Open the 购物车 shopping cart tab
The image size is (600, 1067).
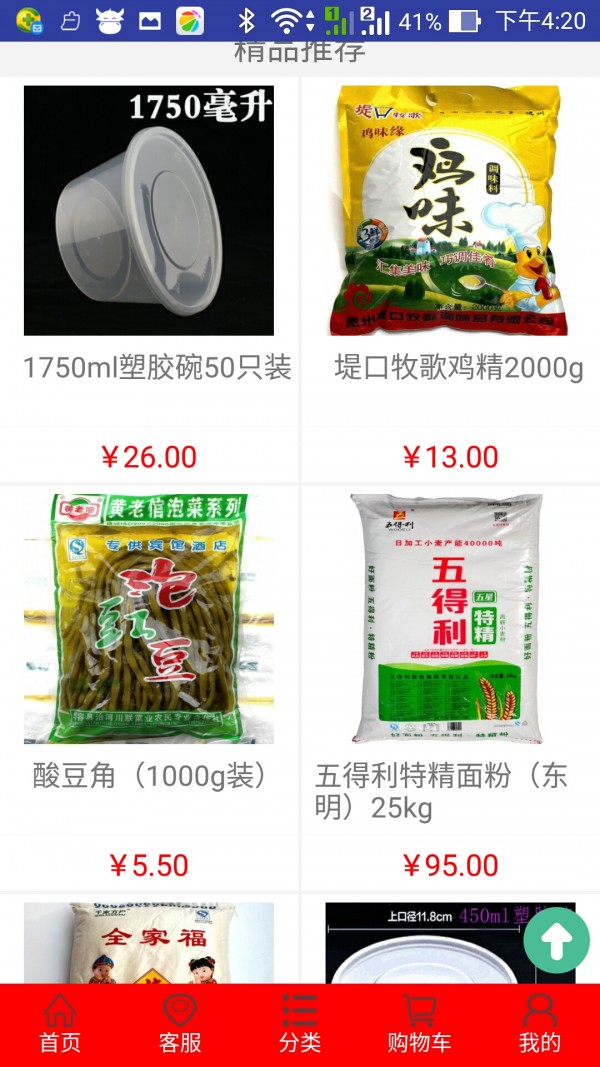pyautogui.click(x=420, y=1025)
